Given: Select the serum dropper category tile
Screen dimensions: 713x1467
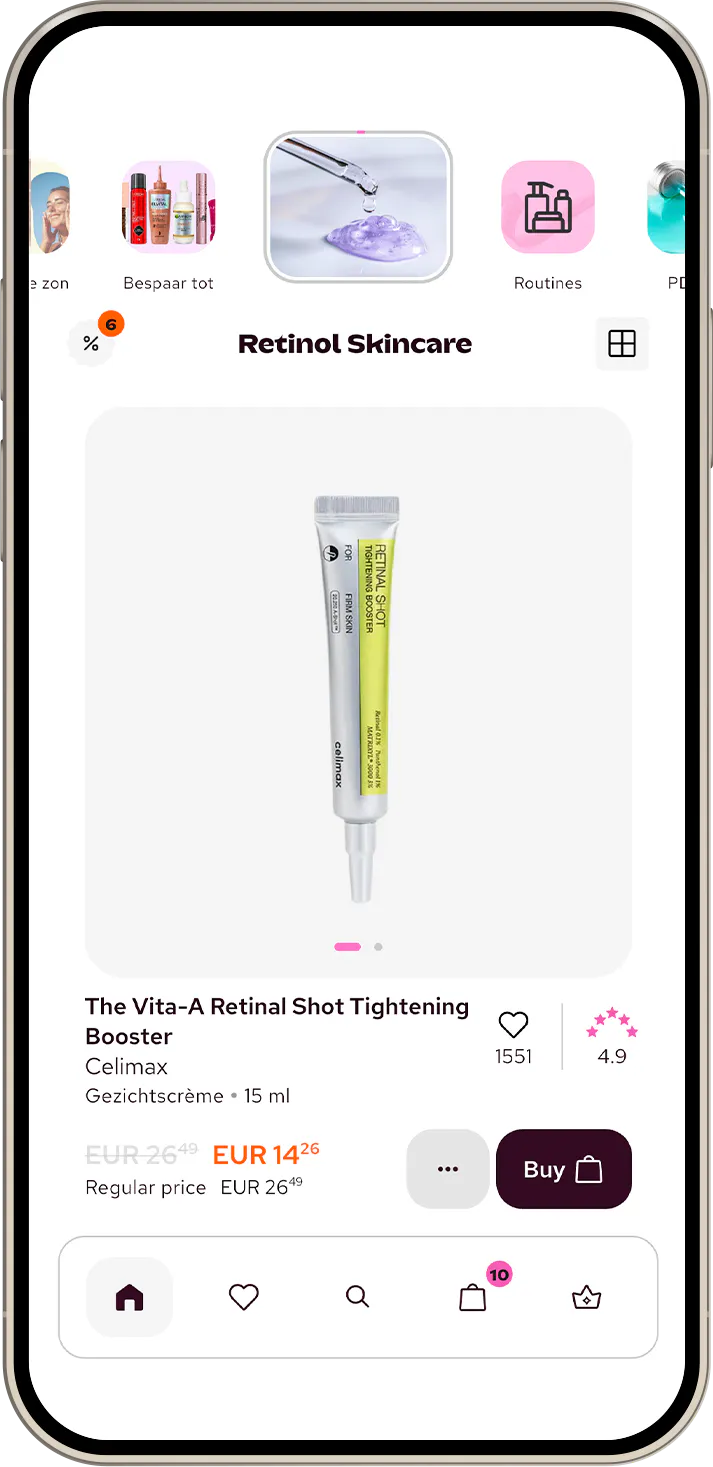Looking at the screenshot, I should pos(358,207).
